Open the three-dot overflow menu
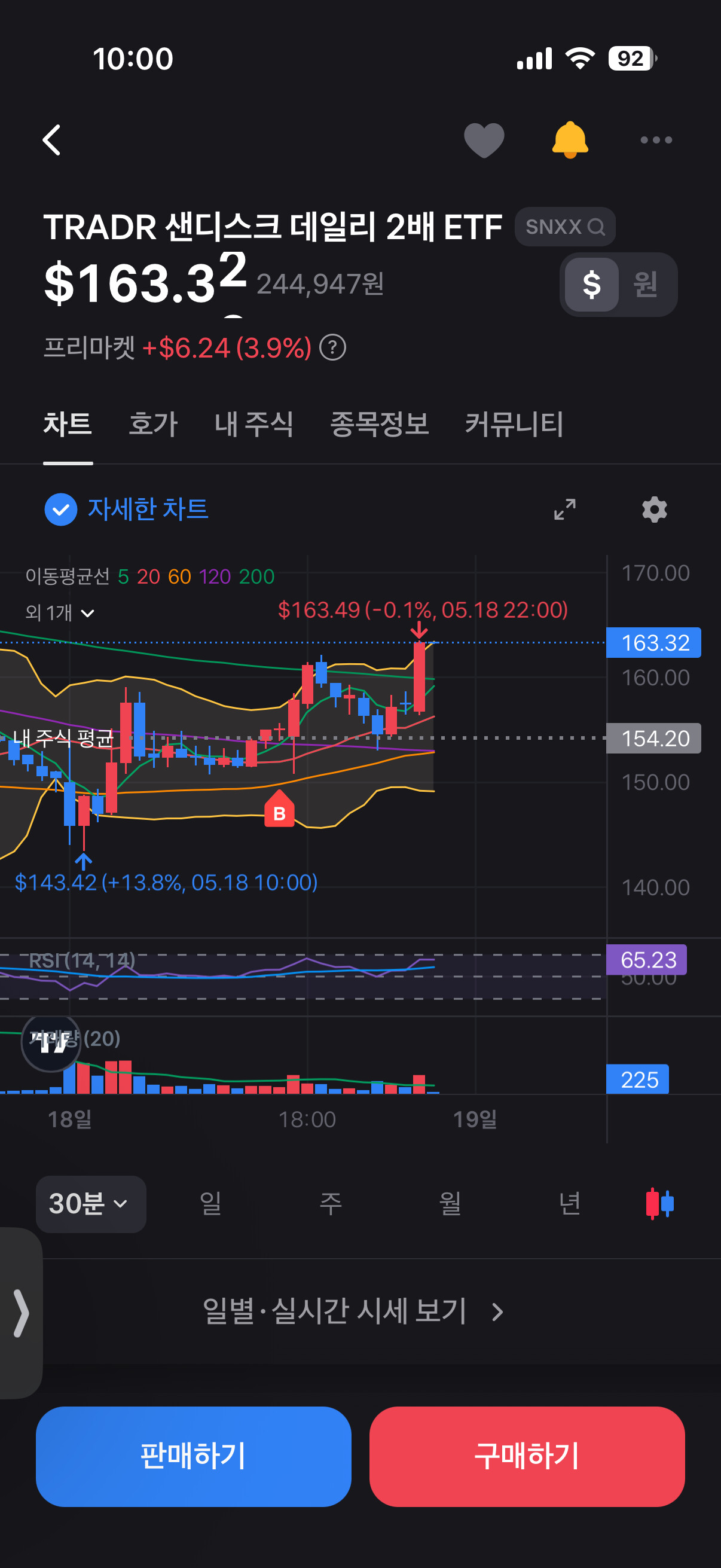This screenshot has height=1568, width=721. pos(656,140)
